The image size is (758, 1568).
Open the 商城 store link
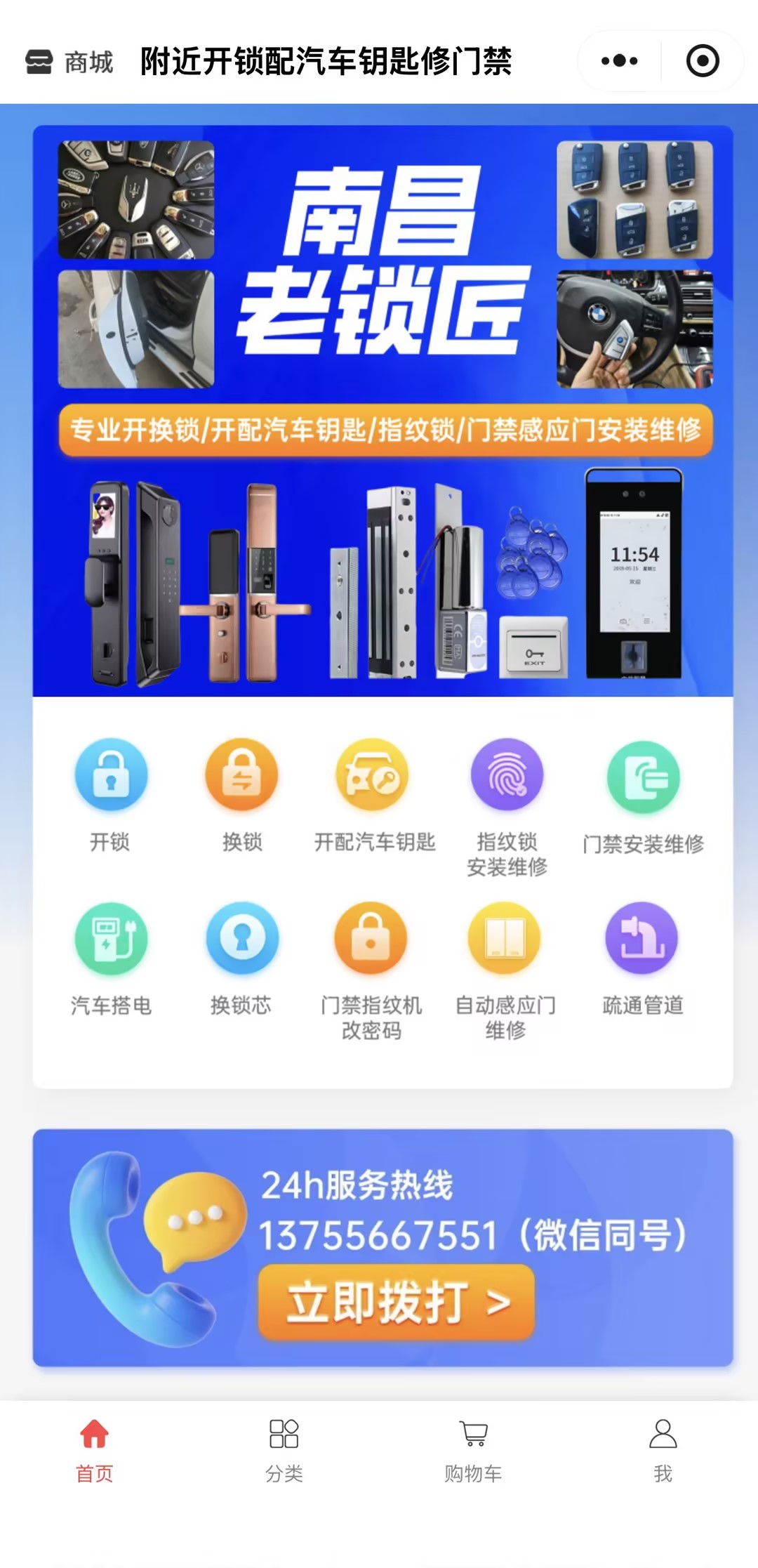pyautogui.click(x=69, y=62)
